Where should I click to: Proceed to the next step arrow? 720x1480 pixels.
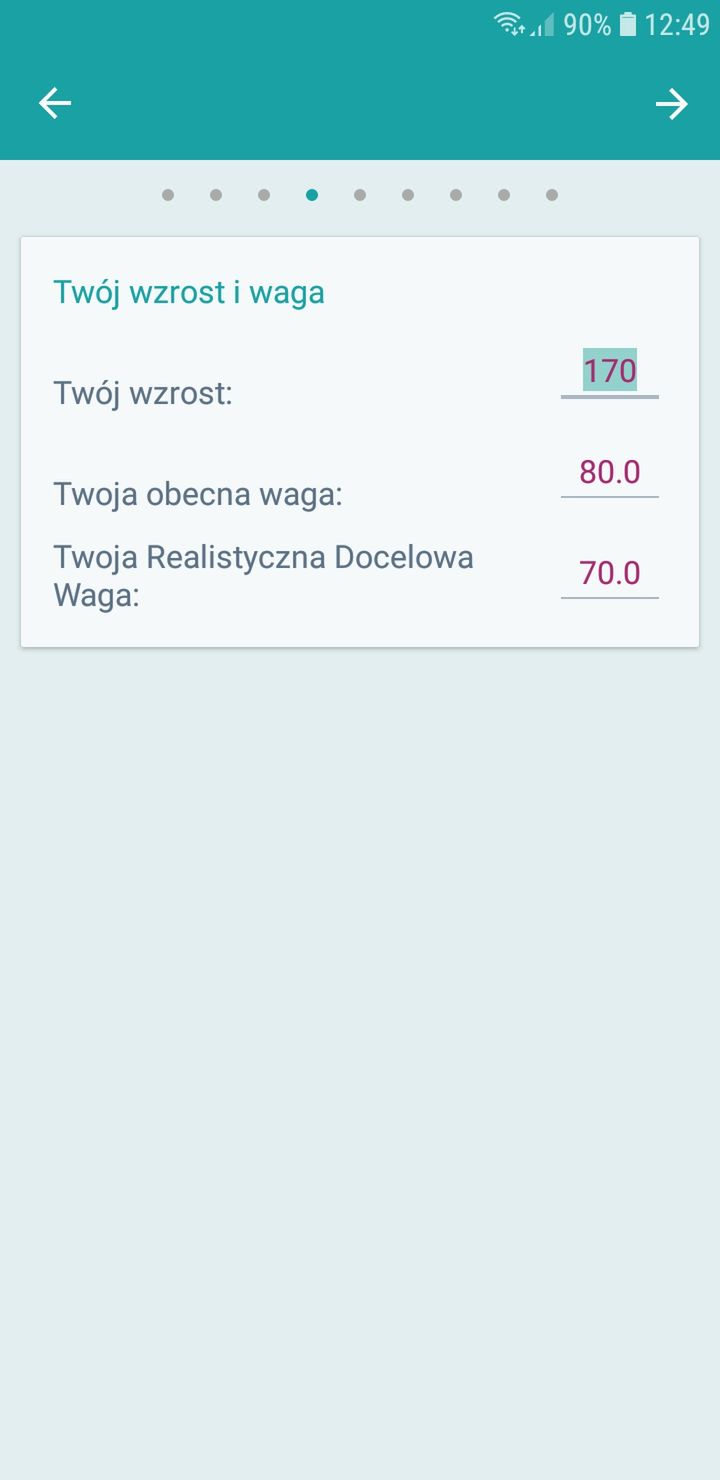[672, 103]
